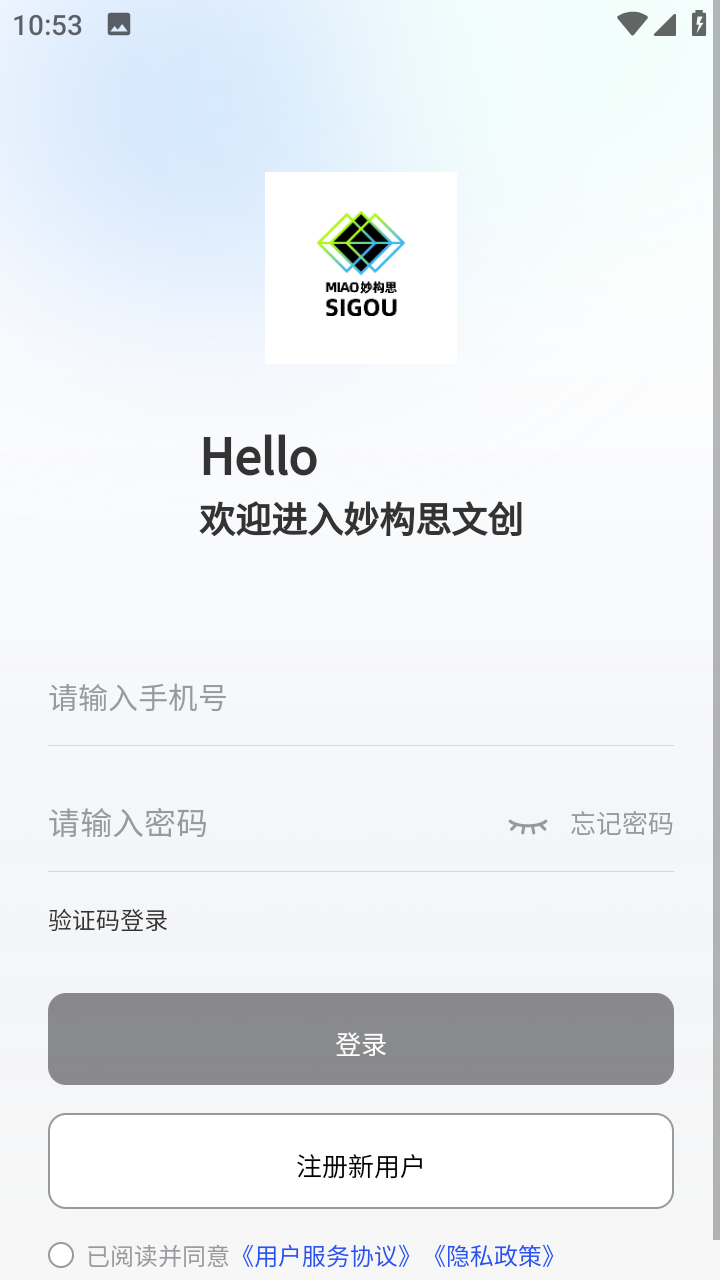Switch to 验证码登录 mode
720x1280 pixels.
point(108,920)
